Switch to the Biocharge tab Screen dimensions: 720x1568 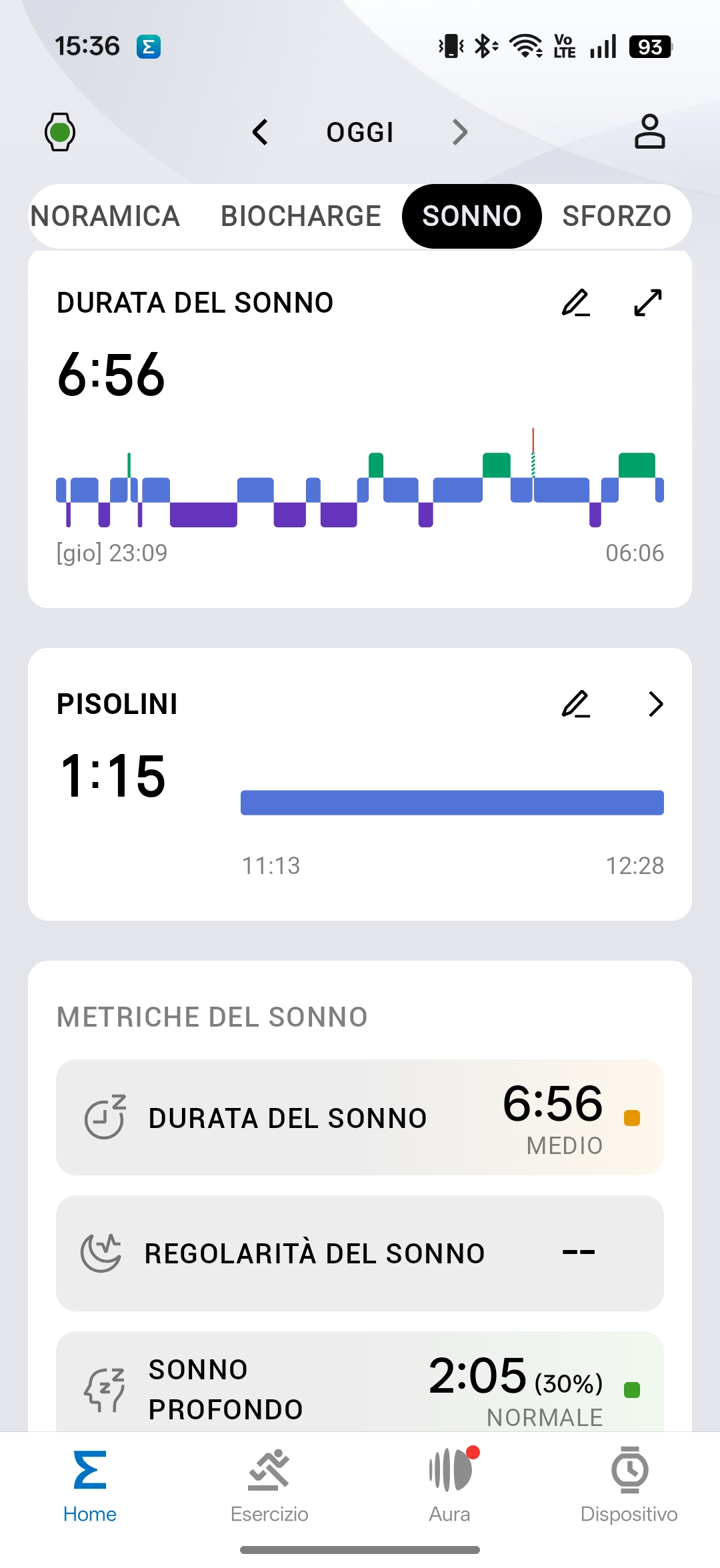click(301, 216)
